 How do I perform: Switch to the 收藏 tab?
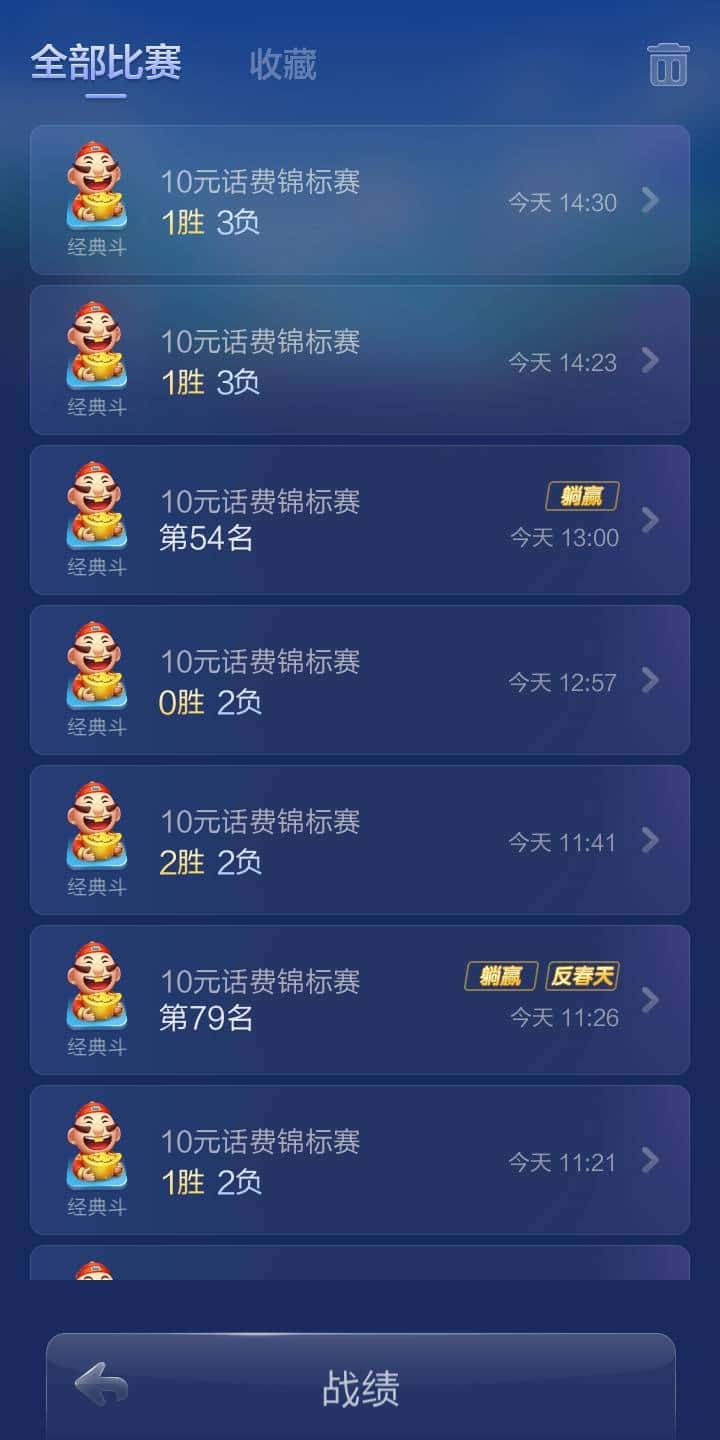281,65
